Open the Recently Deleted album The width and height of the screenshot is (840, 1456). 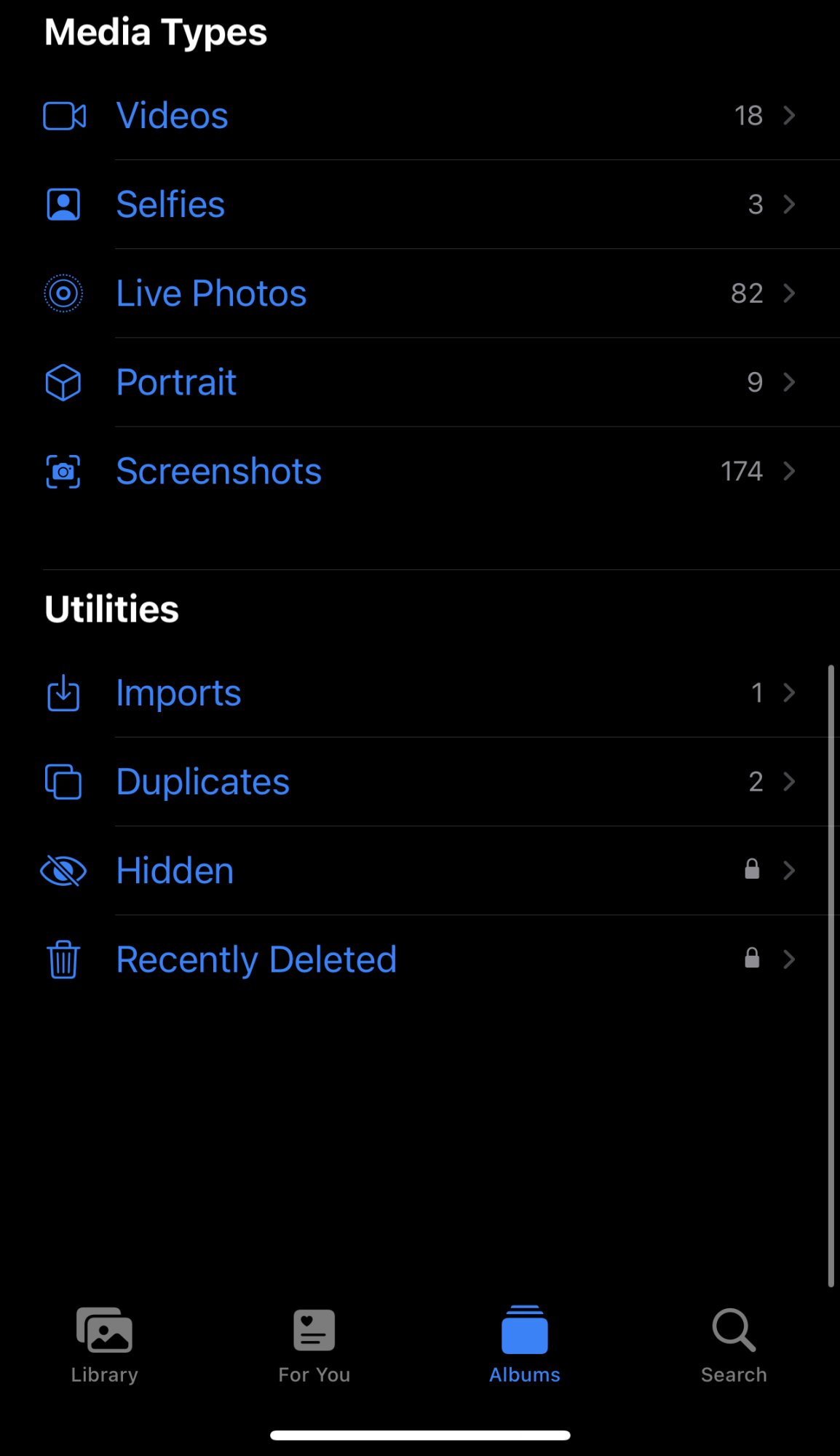click(256, 960)
